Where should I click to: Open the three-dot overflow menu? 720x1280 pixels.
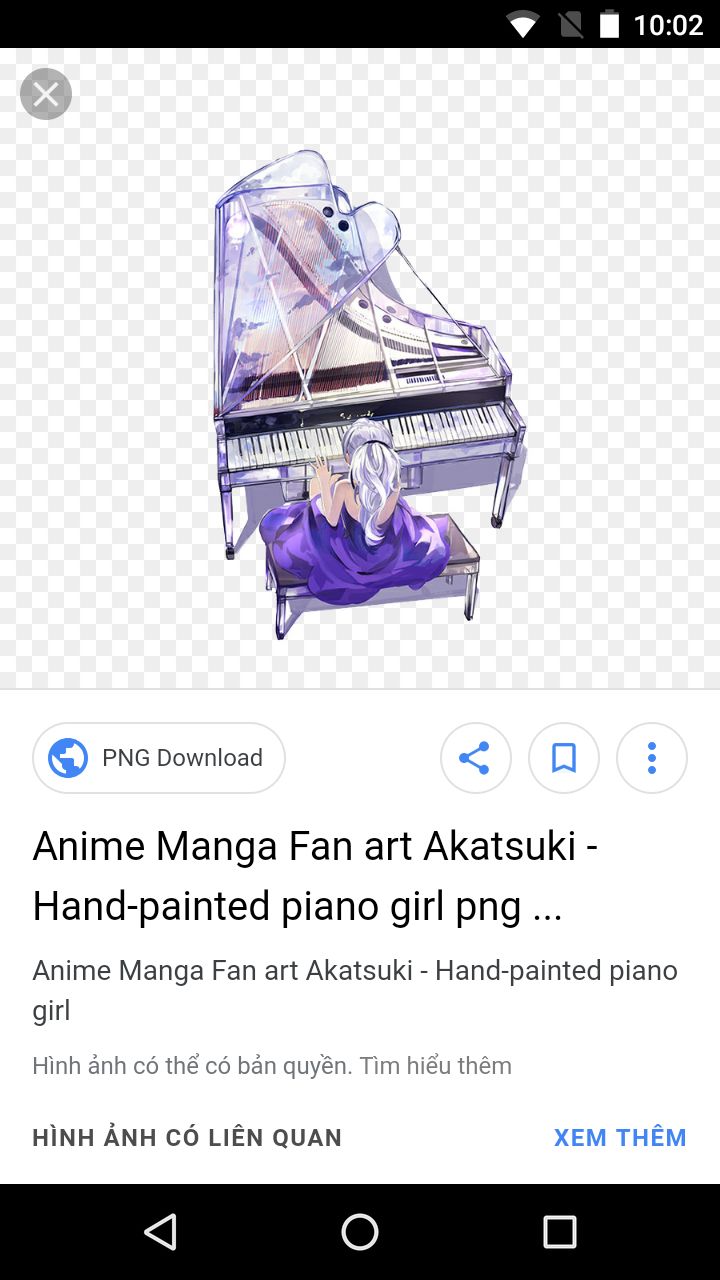(x=652, y=758)
